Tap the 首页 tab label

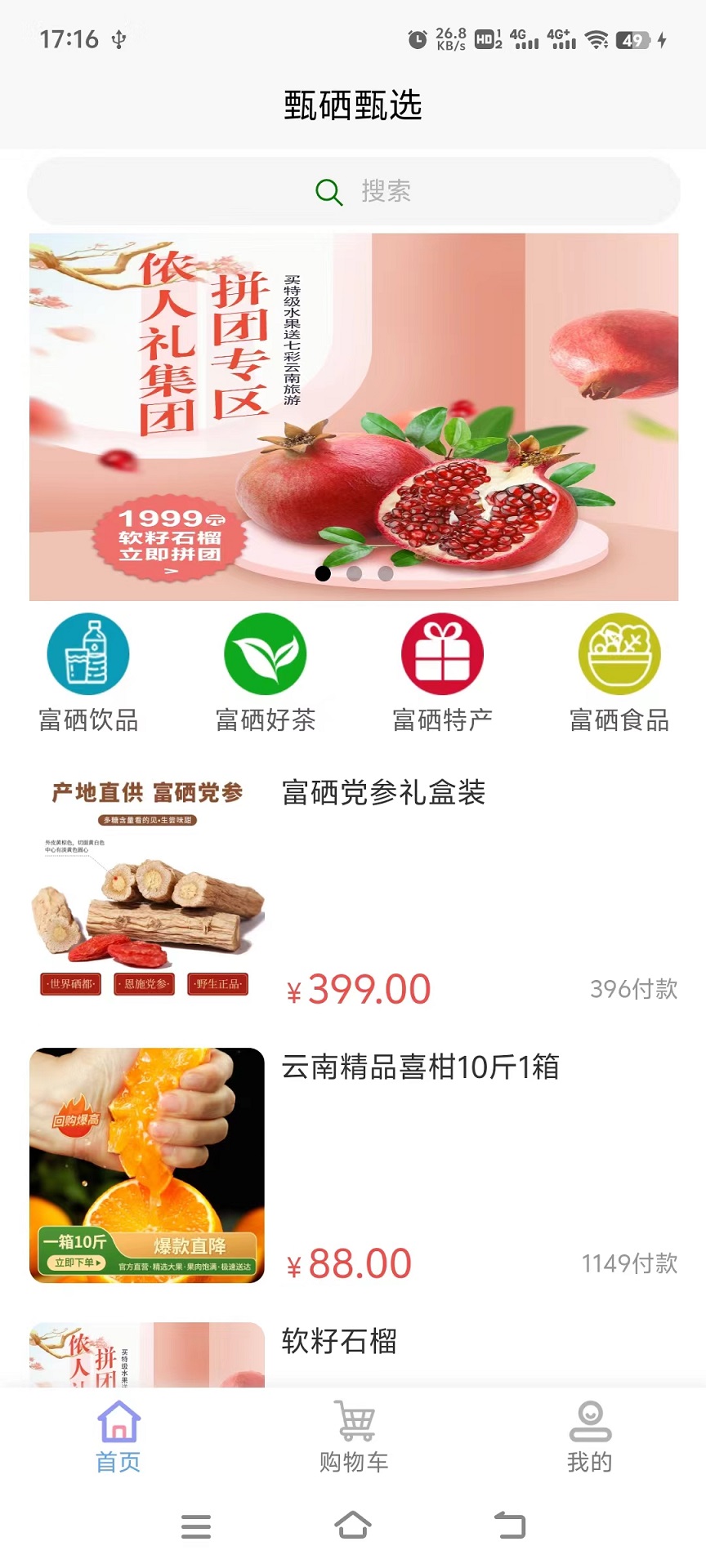pos(118,1462)
